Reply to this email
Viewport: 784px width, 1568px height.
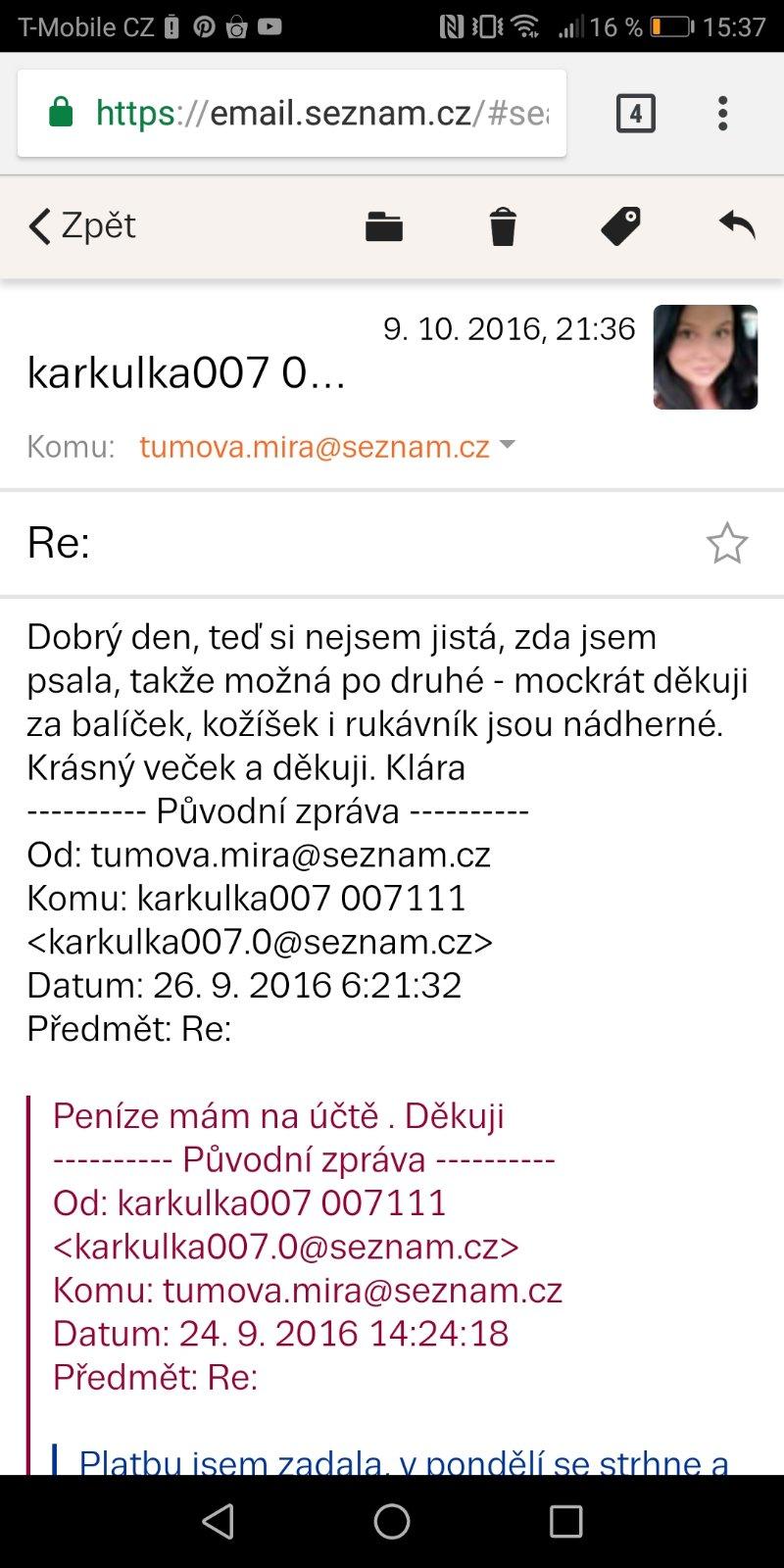pyautogui.click(x=737, y=225)
